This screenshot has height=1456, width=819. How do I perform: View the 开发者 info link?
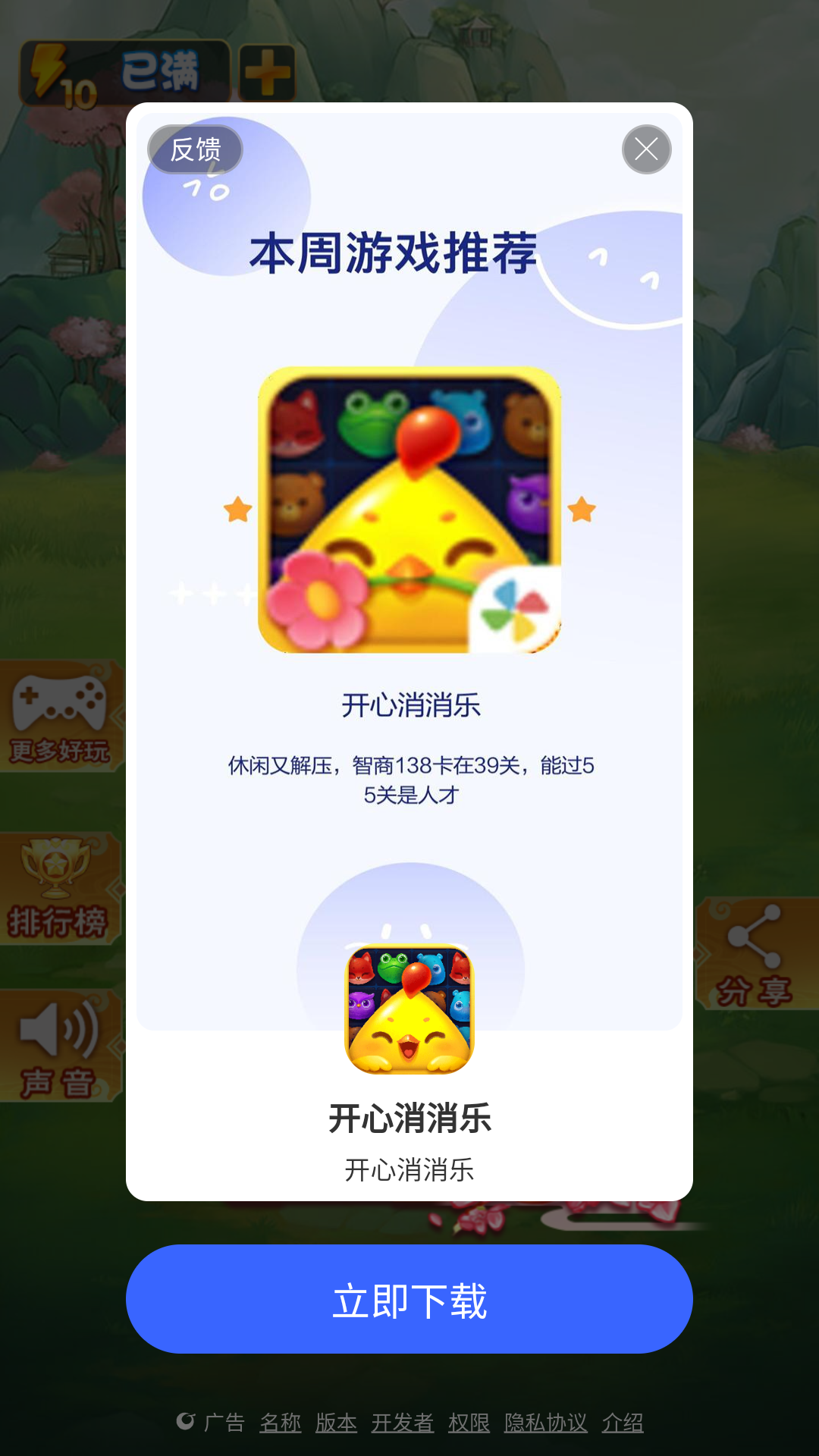pos(403,1423)
